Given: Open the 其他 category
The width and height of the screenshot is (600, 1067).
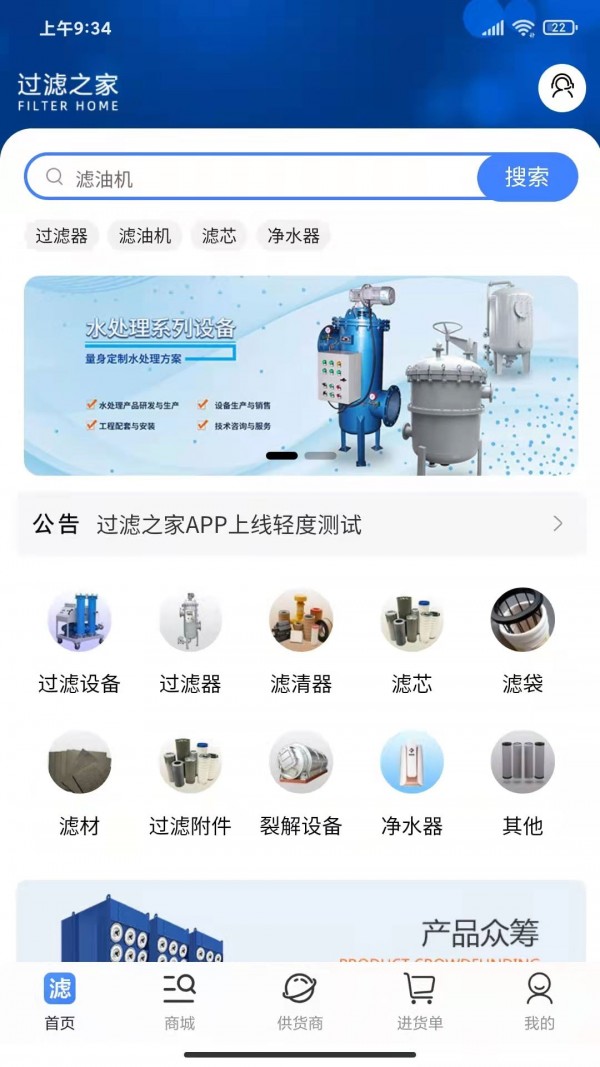Looking at the screenshot, I should (x=522, y=783).
